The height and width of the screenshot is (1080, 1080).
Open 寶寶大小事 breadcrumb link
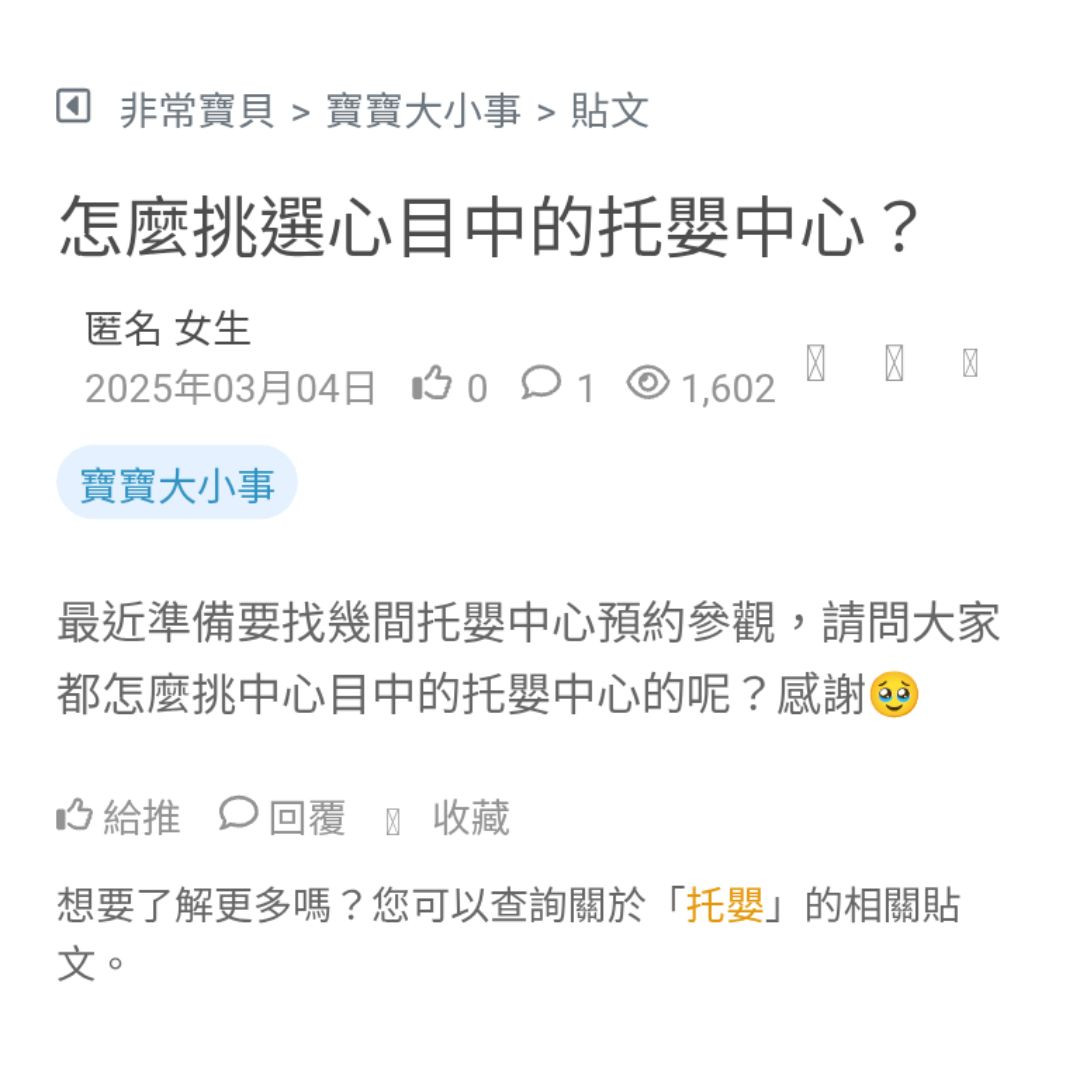click(x=423, y=110)
